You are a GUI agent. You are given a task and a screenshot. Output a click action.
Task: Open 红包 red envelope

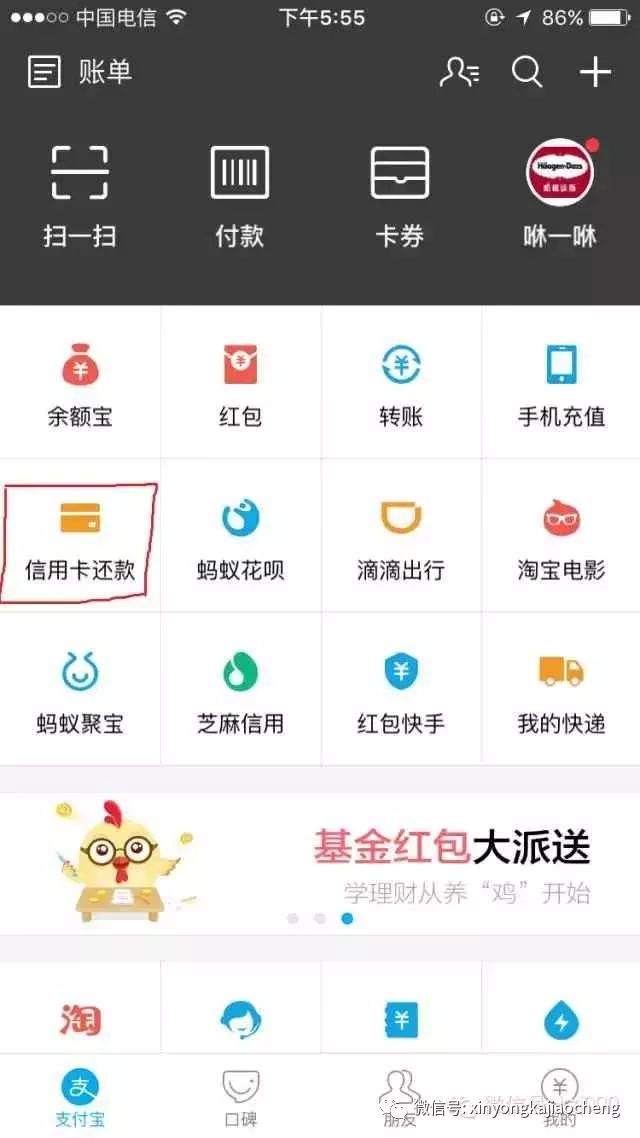click(x=240, y=384)
